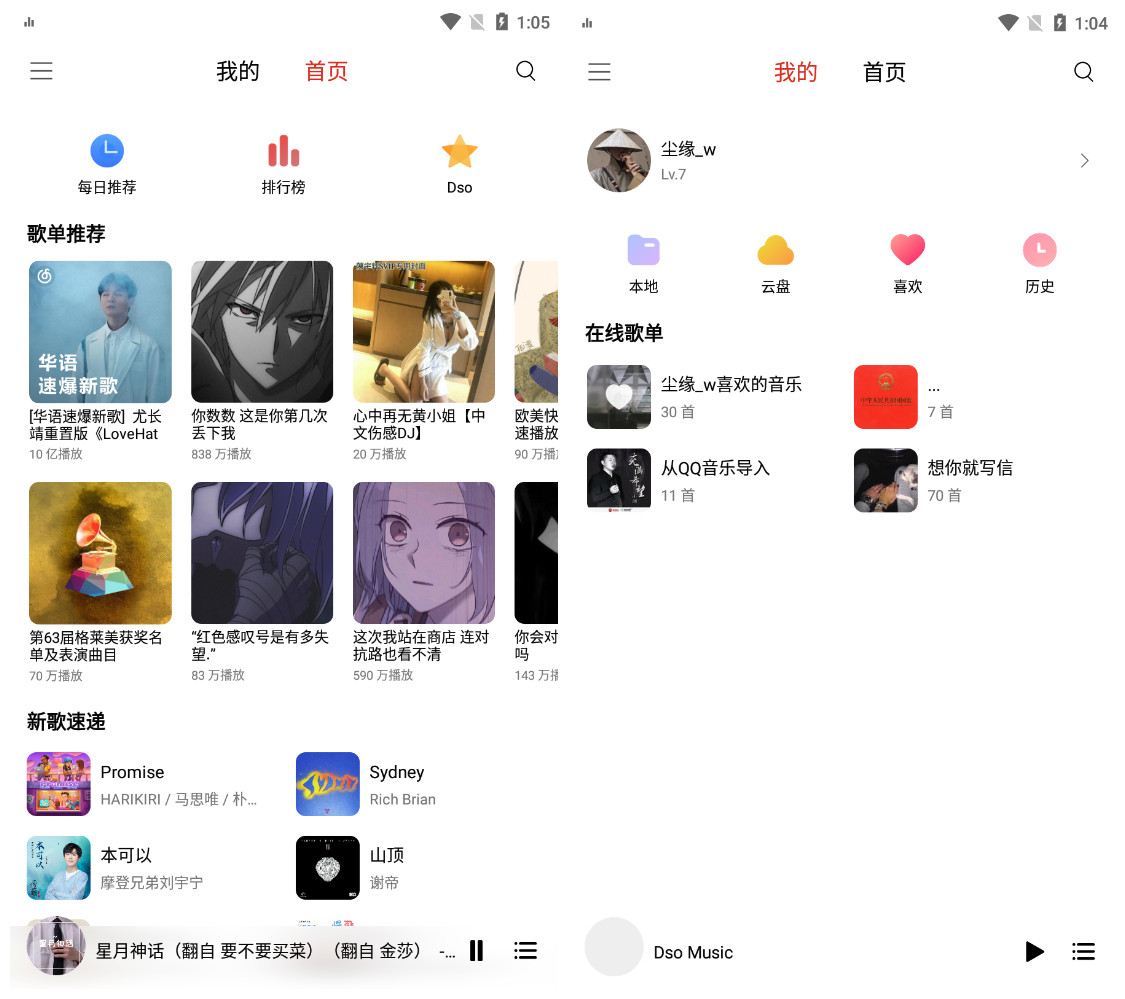Screen dimensions: 1125x999
Task: Open the play queue beside the pause button
Action: coord(525,951)
